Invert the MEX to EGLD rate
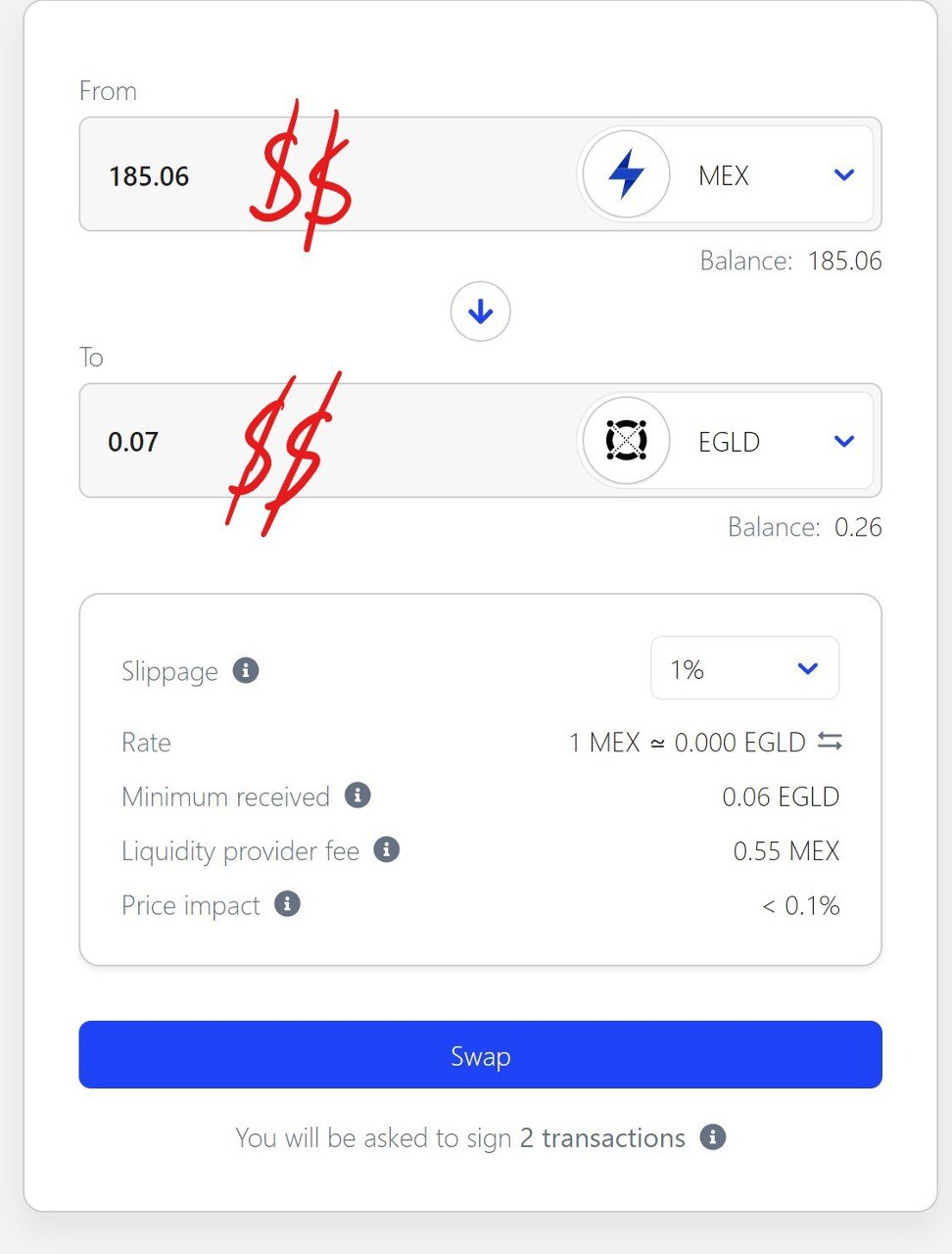The width and height of the screenshot is (952, 1254). tap(830, 742)
